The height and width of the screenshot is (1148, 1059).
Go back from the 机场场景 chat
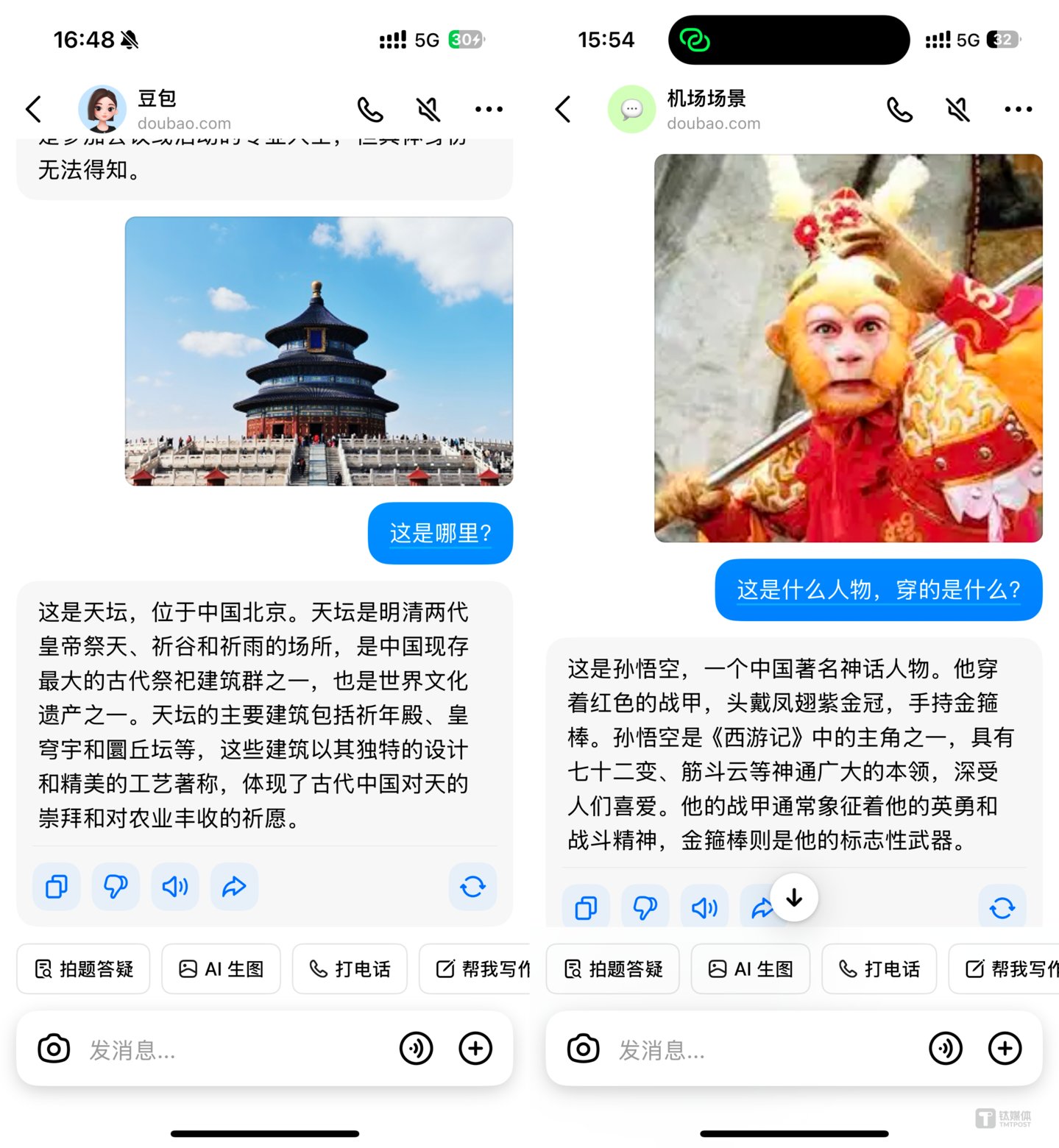[563, 110]
